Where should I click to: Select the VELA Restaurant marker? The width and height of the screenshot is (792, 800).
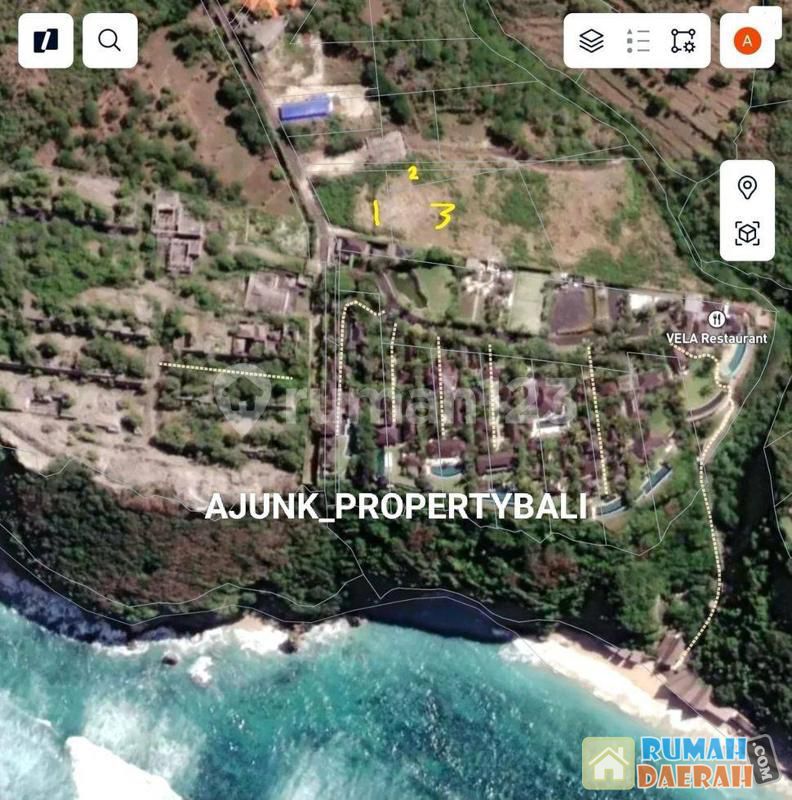(x=717, y=319)
